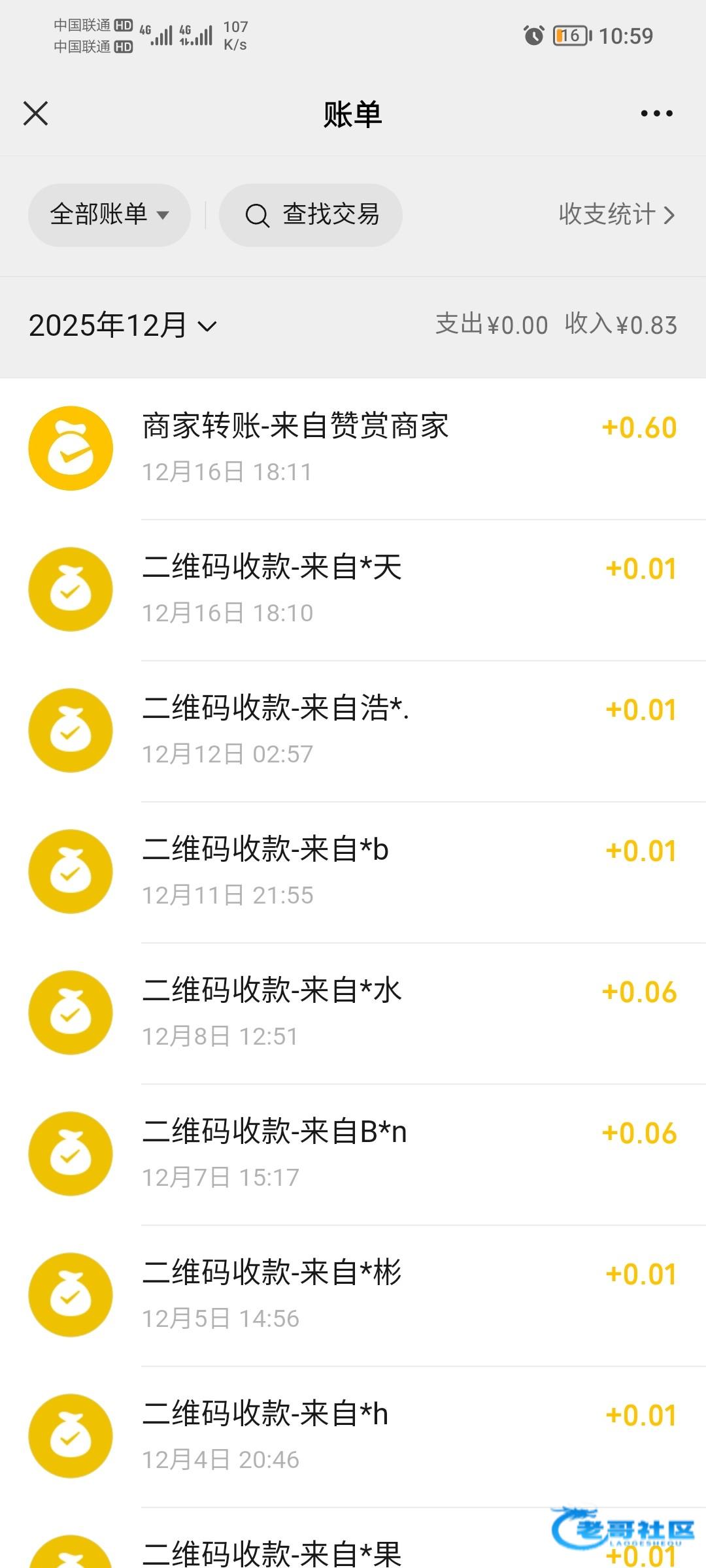706x1568 pixels.
Task: View details of payment from *水
Action: [353, 1013]
